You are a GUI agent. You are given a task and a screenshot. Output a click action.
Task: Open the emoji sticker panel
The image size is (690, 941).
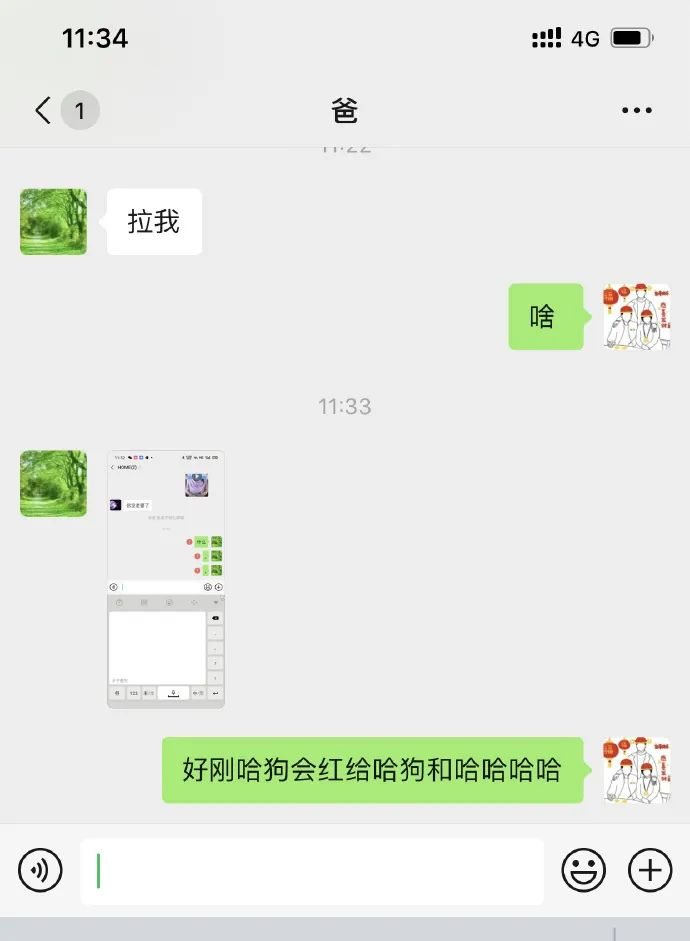(x=583, y=870)
